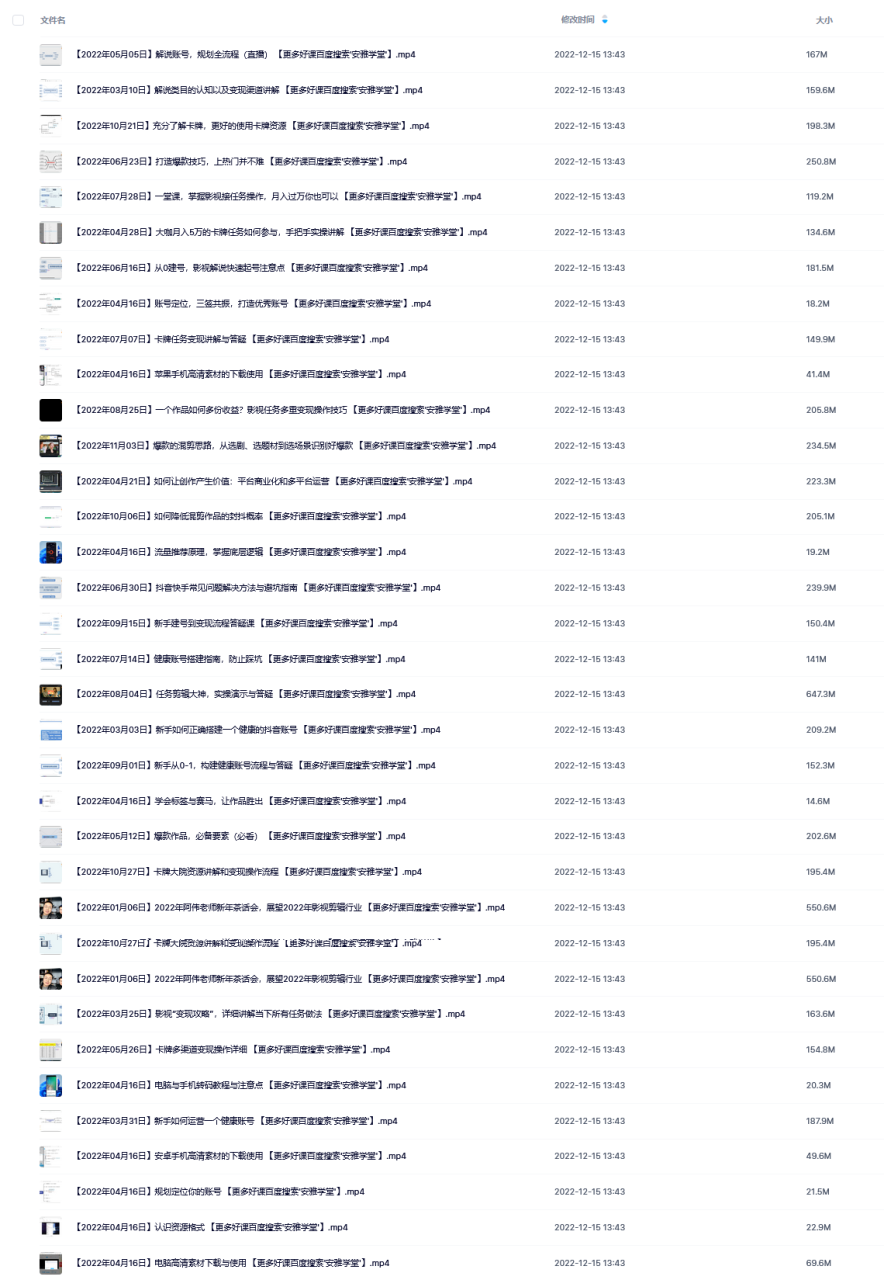Screen dimensions: 884x1280
Task: Open the 2022年03月31日 新手如何运营 video
Action: click(235, 1120)
